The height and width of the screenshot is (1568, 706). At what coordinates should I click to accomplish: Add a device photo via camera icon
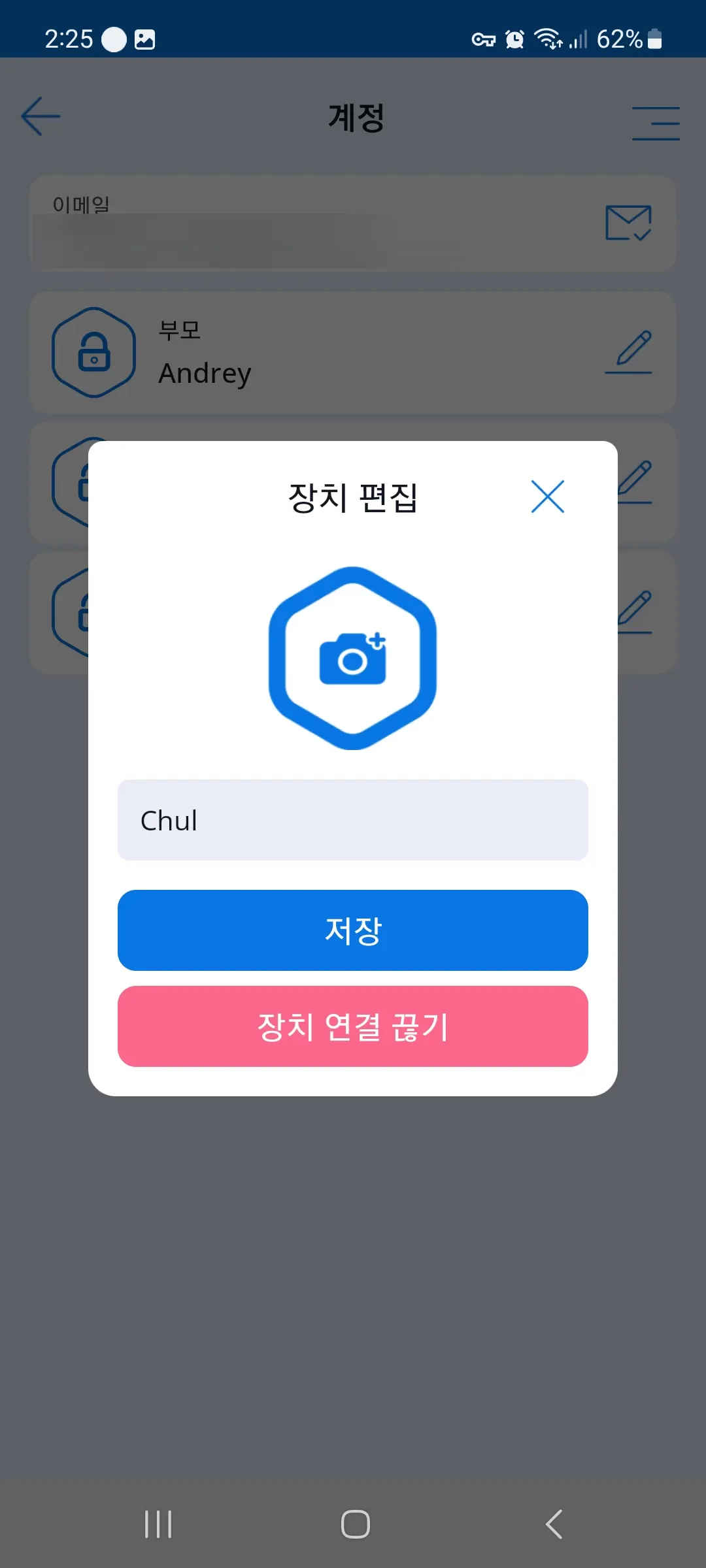pyautogui.click(x=352, y=659)
